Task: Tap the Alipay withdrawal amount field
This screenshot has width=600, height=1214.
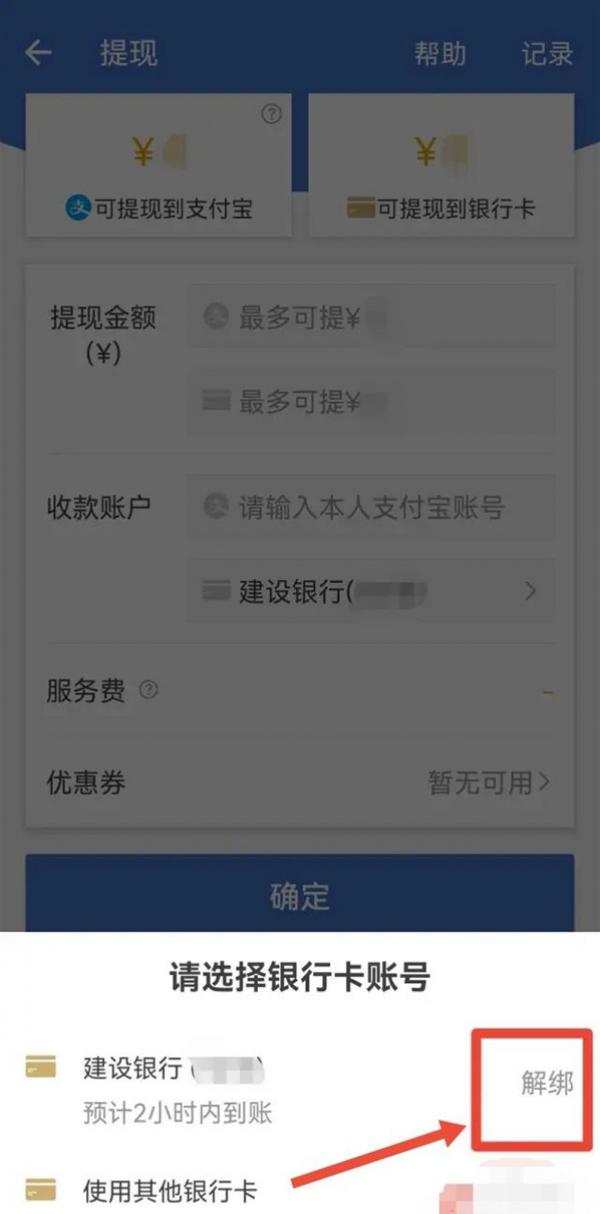Action: click(x=370, y=318)
